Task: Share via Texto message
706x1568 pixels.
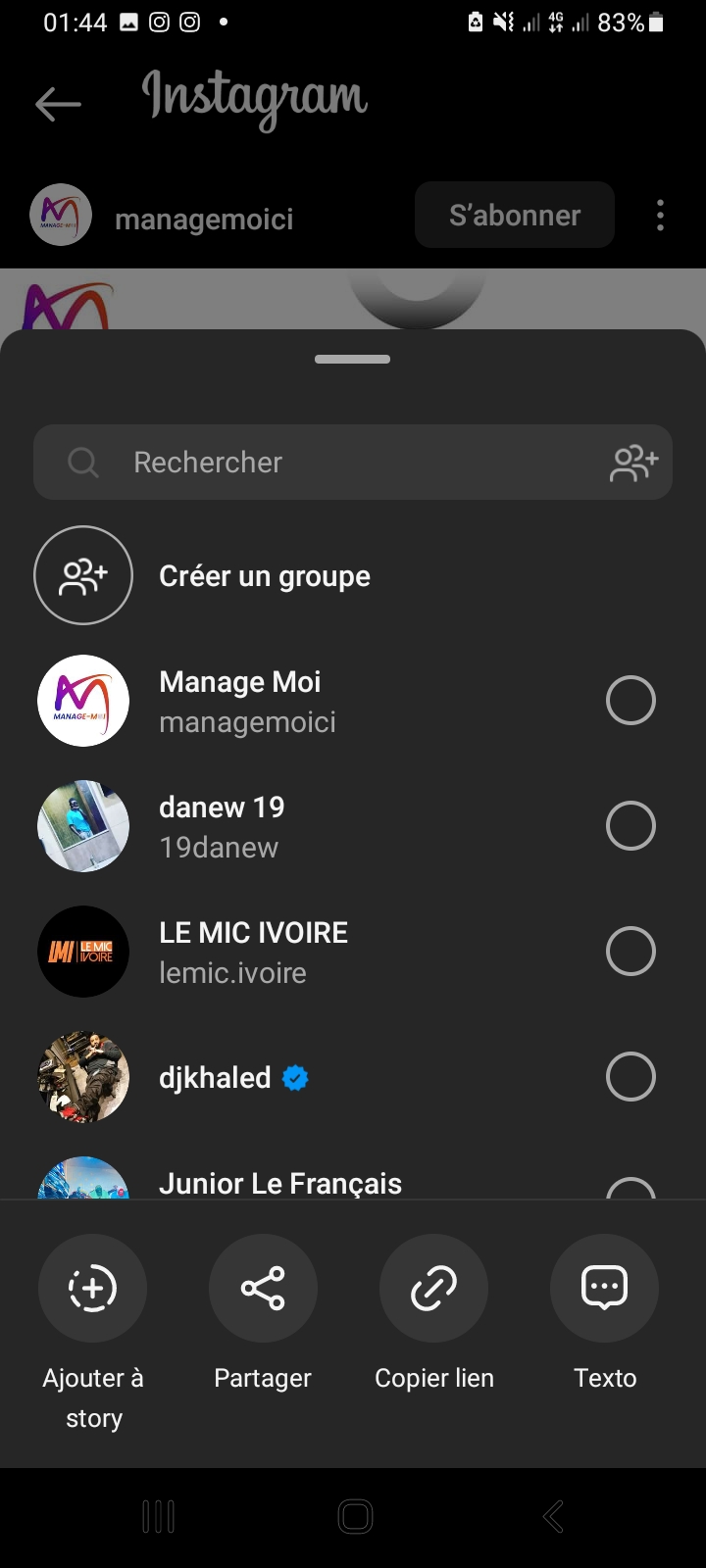Action: 604,1289
